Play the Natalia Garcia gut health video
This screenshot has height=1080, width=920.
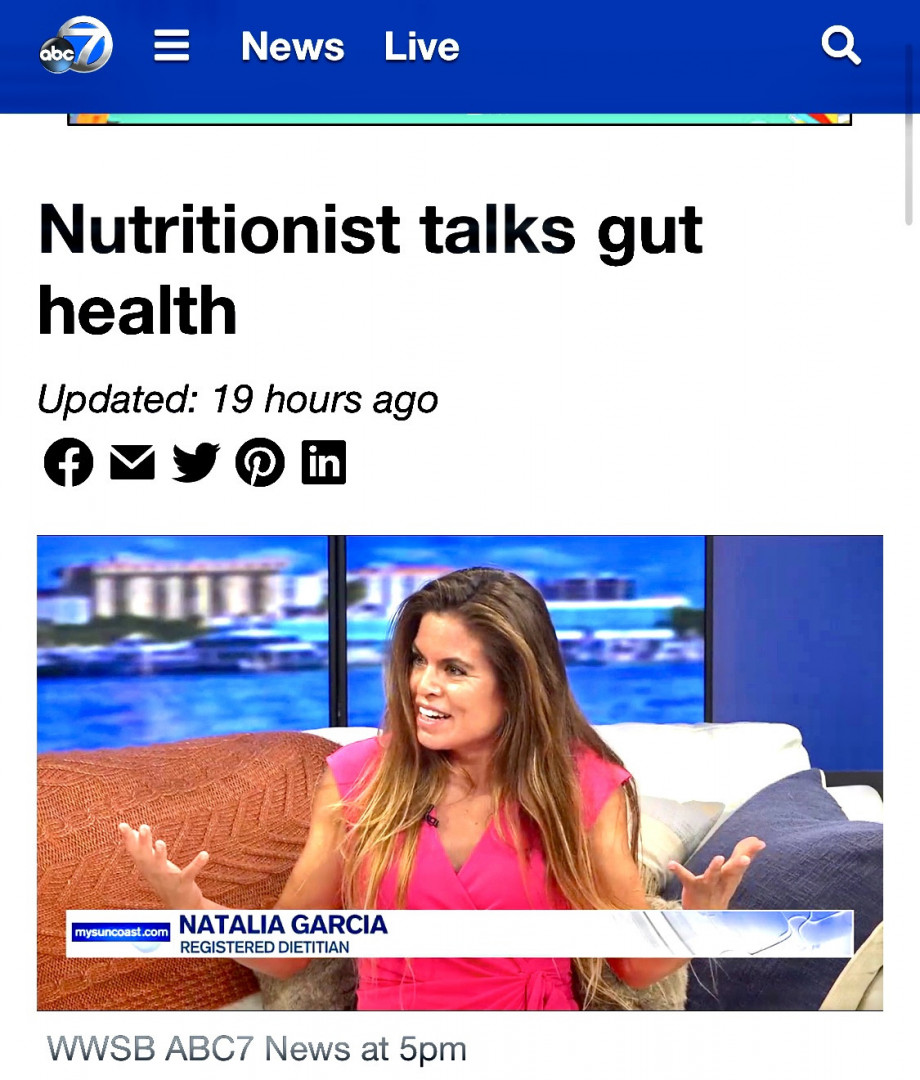460,772
